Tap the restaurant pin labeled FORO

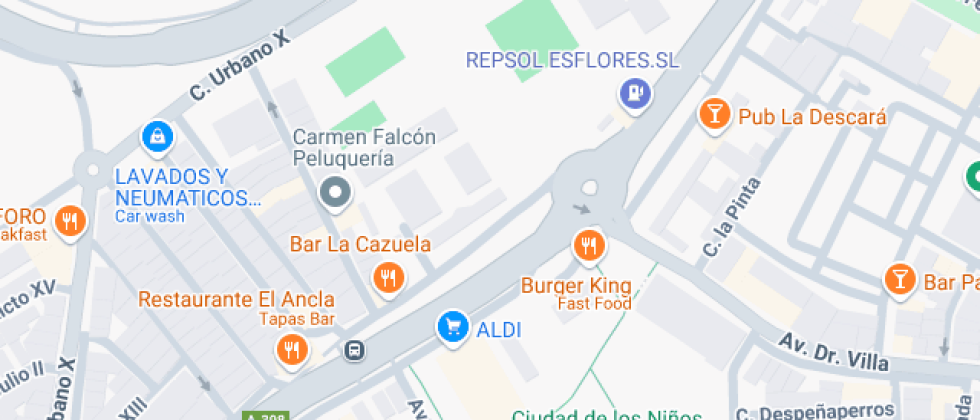coord(70,221)
